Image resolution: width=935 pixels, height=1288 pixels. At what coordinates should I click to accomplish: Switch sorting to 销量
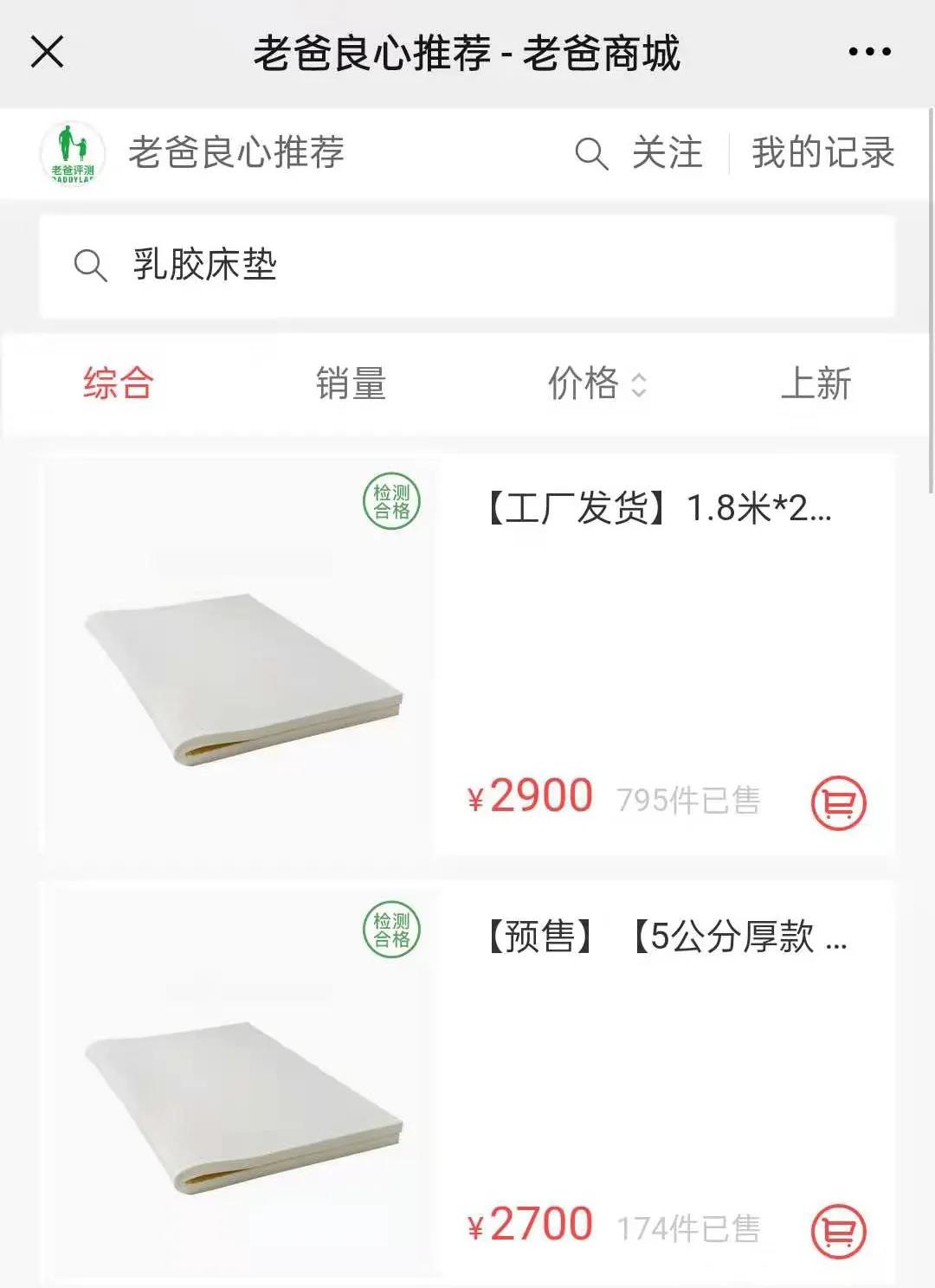click(352, 383)
